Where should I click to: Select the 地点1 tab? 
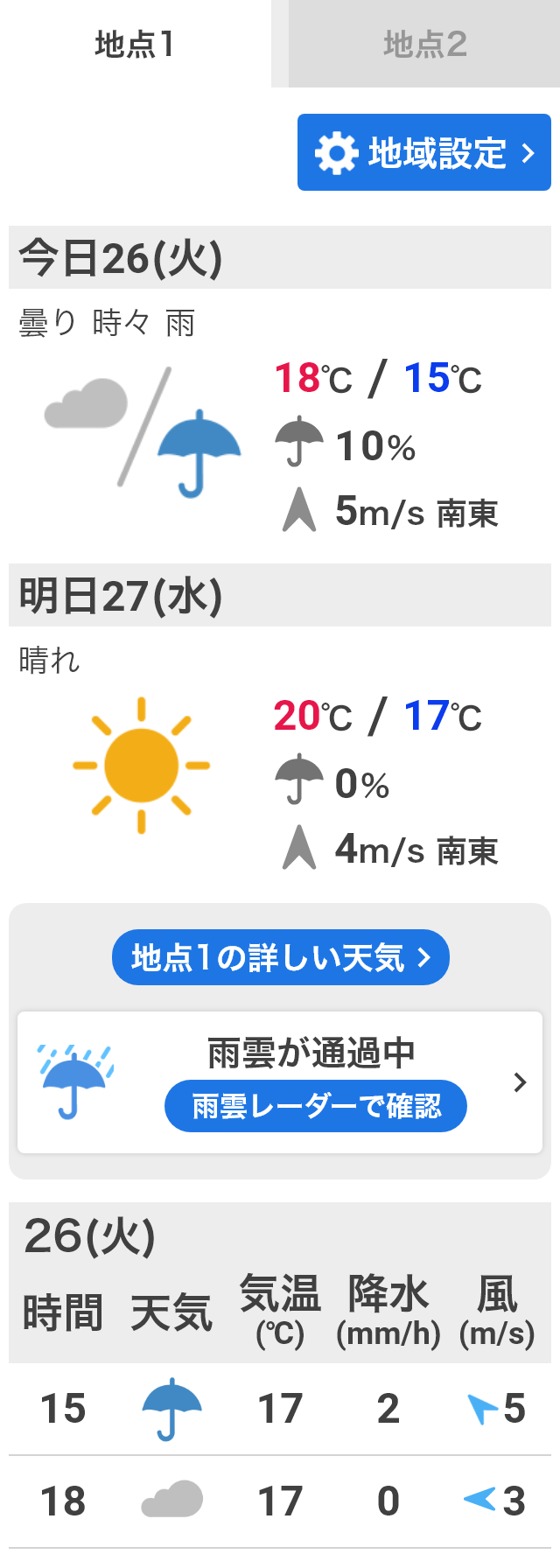pyautogui.click(x=136, y=44)
